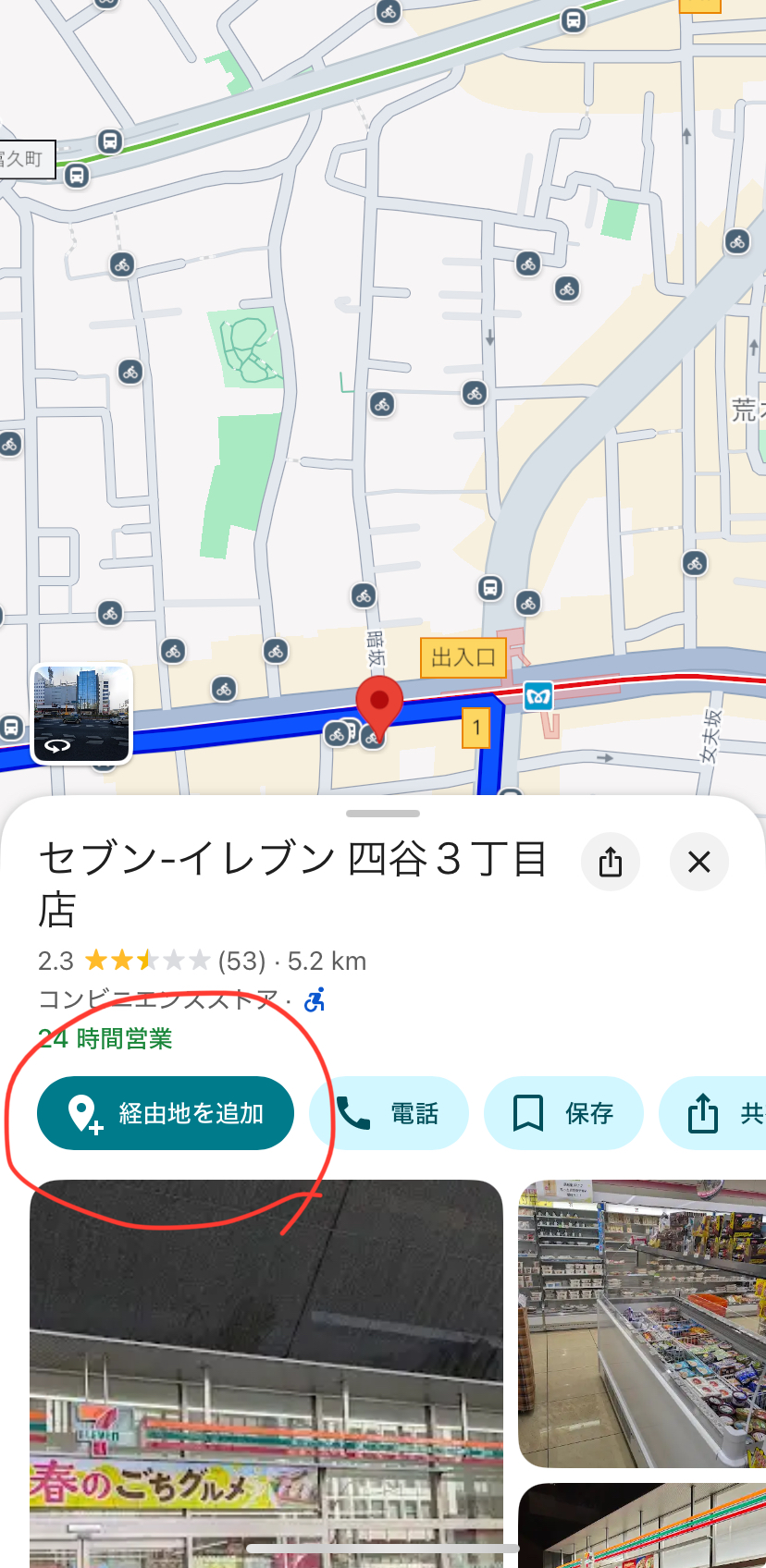View the store interior freezer photo
The width and height of the screenshot is (766, 1568).
(x=642, y=1322)
